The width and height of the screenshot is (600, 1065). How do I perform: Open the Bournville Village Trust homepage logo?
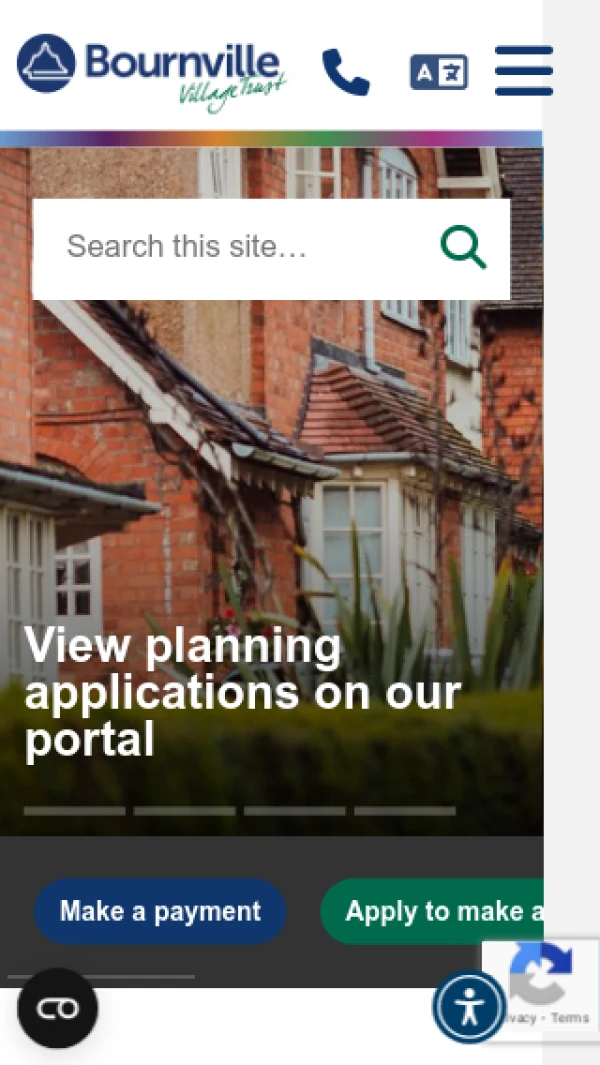pos(150,70)
